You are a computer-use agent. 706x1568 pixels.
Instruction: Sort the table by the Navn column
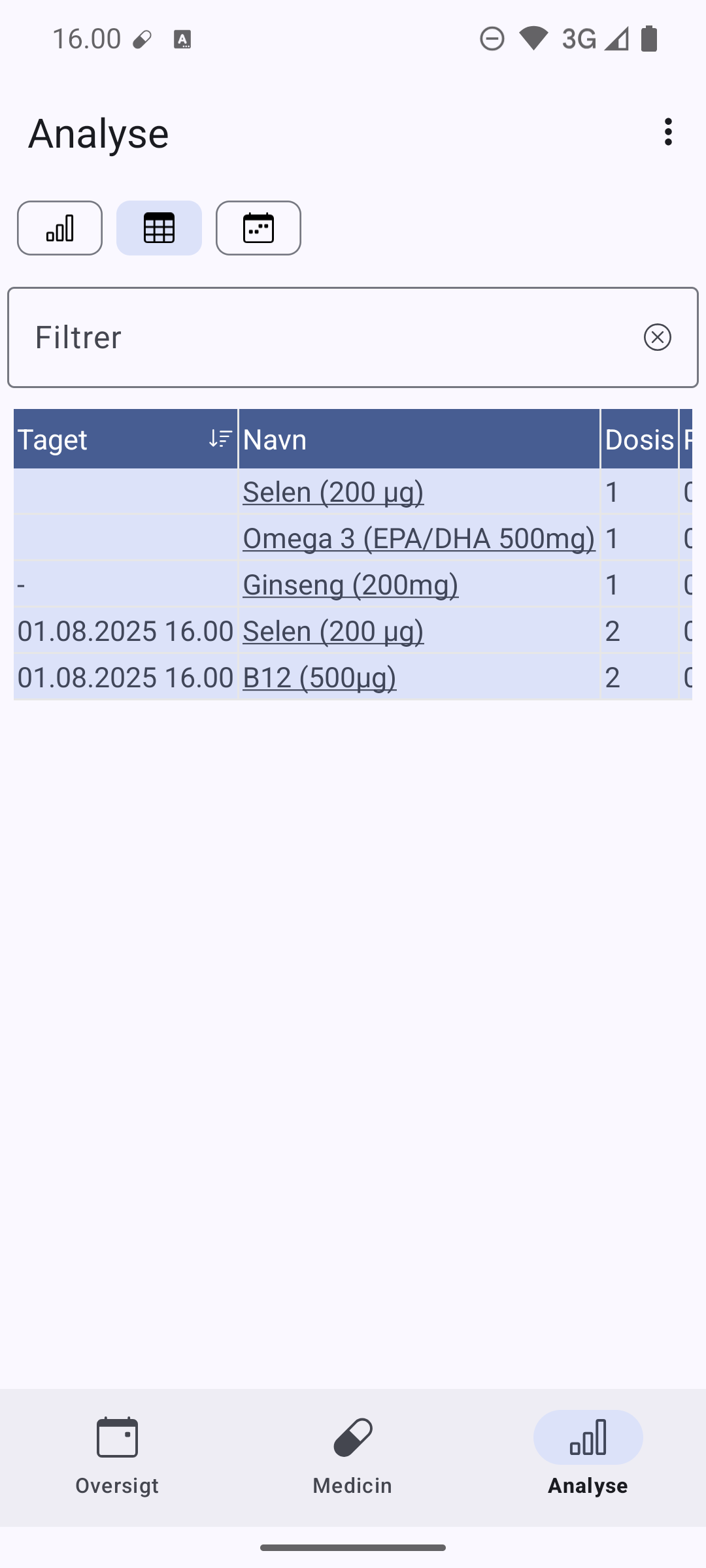(418, 439)
